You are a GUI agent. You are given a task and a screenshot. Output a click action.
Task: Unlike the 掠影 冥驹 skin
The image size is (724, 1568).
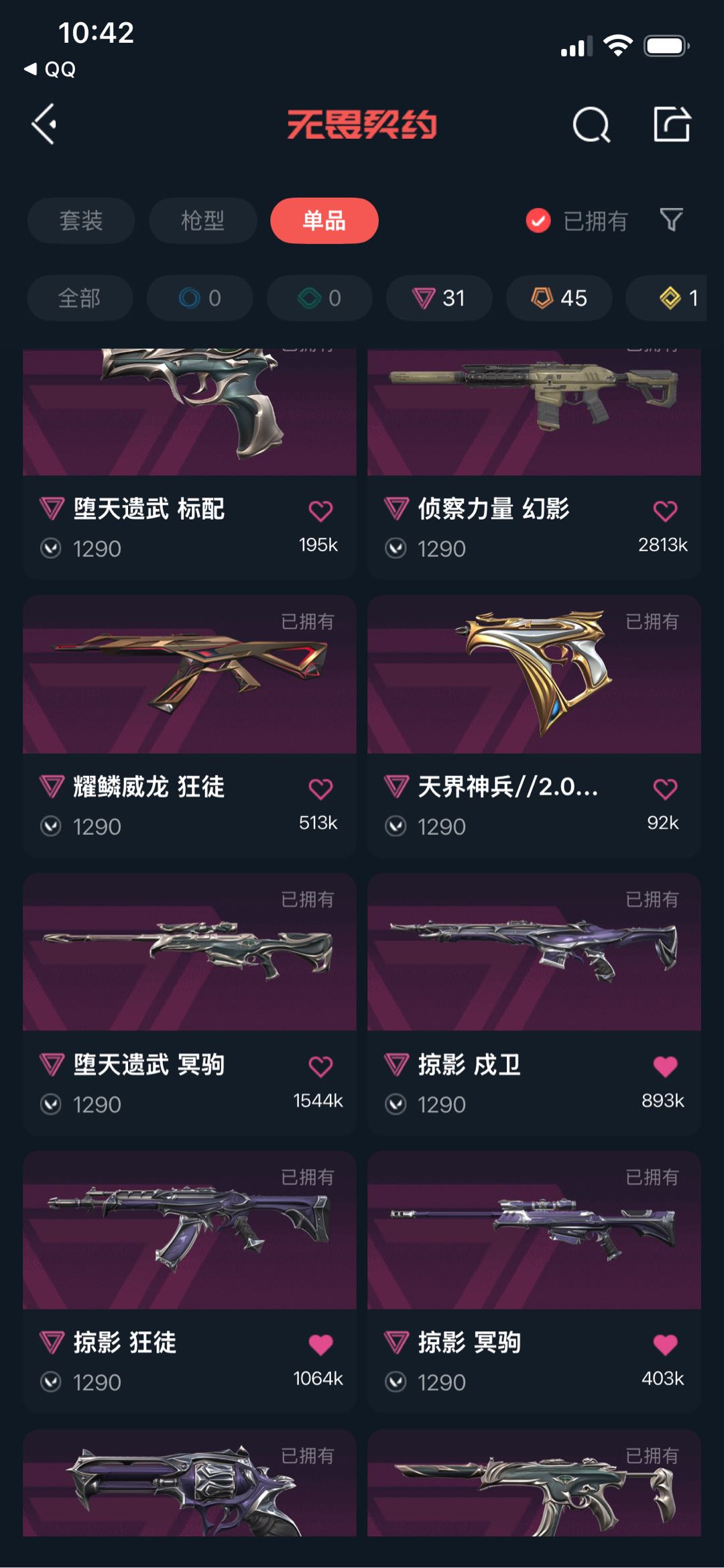[665, 1344]
